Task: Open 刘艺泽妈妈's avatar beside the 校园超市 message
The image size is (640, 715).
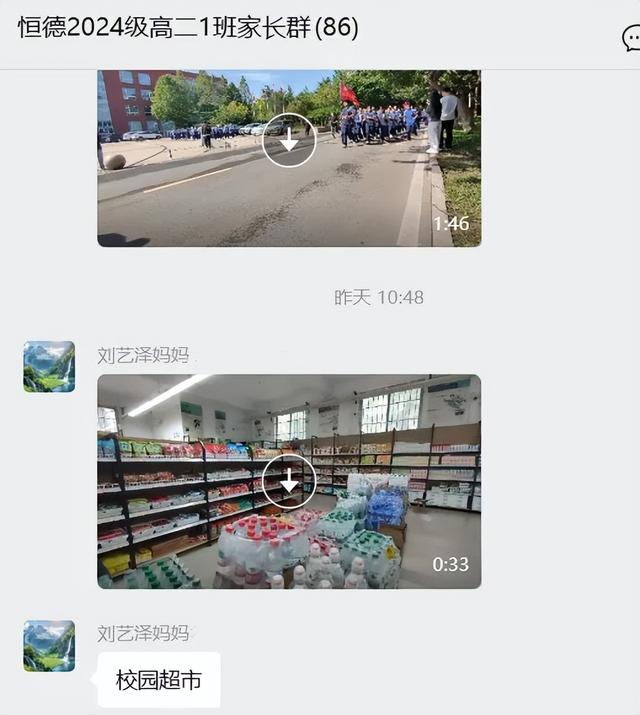Action: click(x=49, y=646)
